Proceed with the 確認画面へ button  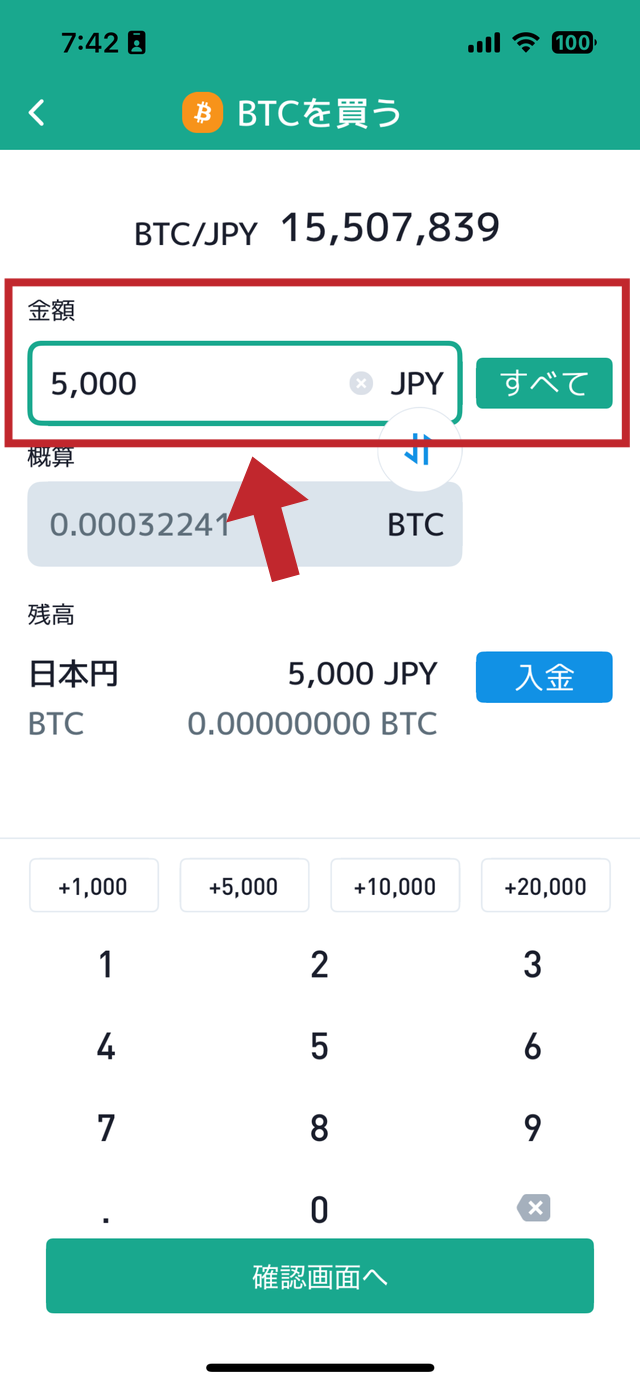(319, 1276)
